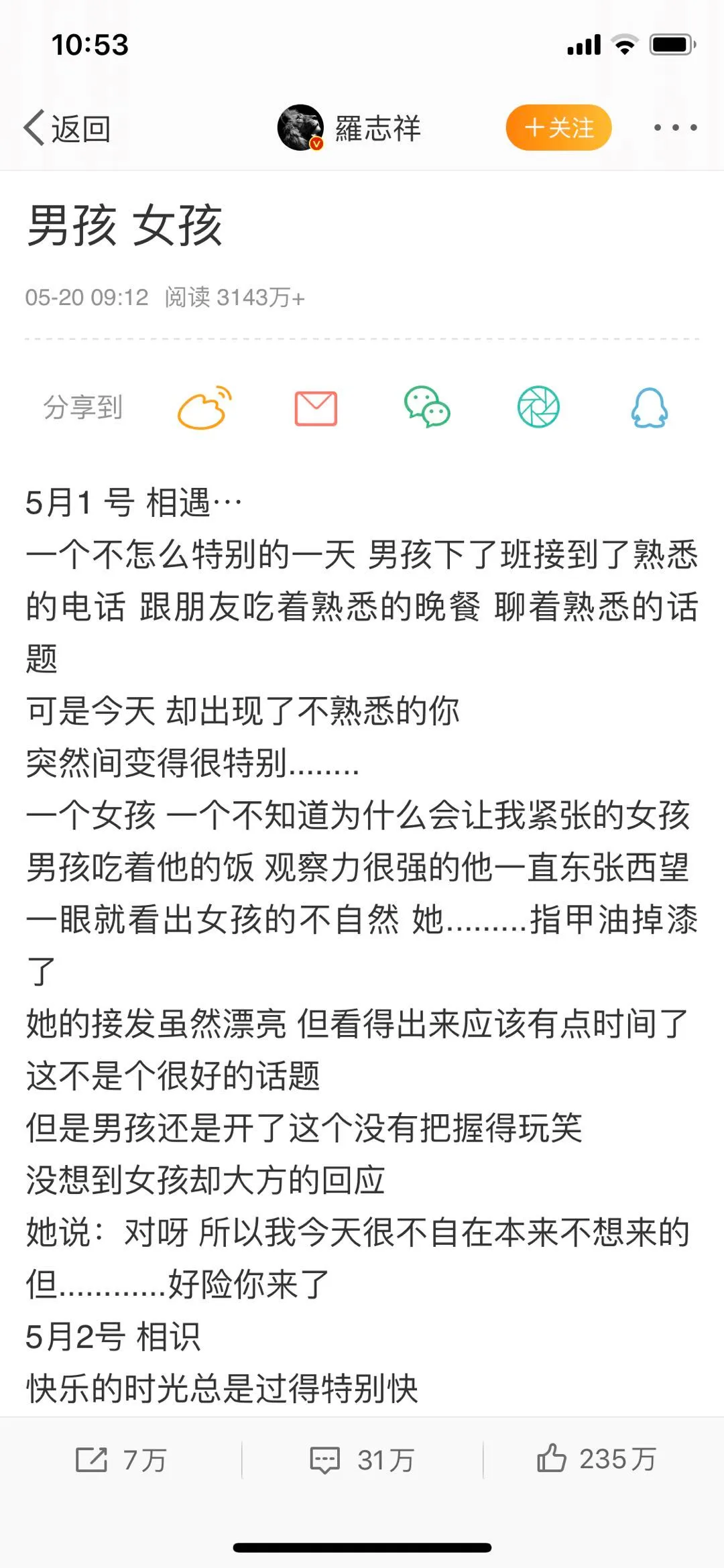
Task: Share the article to QQ
Action: 650,408
